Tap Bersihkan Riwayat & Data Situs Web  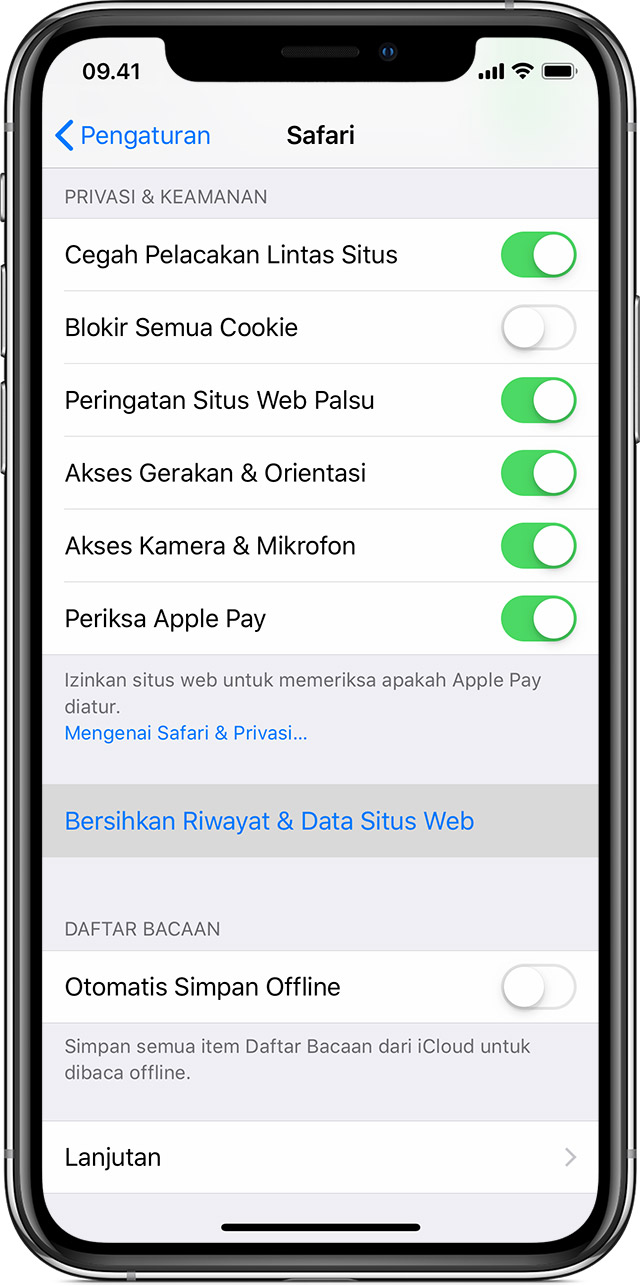click(270, 821)
